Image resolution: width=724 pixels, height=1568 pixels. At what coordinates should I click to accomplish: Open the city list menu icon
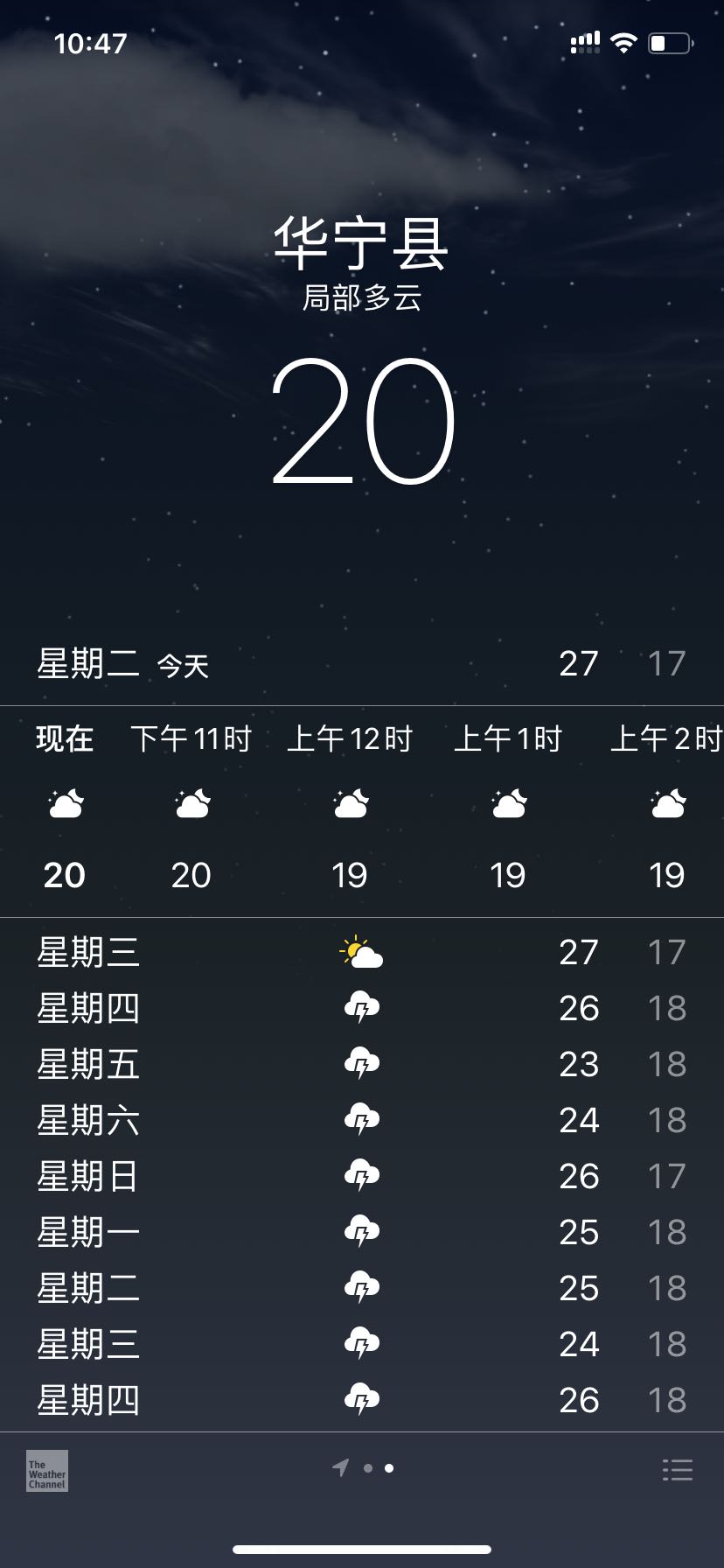(x=678, y=1469)
